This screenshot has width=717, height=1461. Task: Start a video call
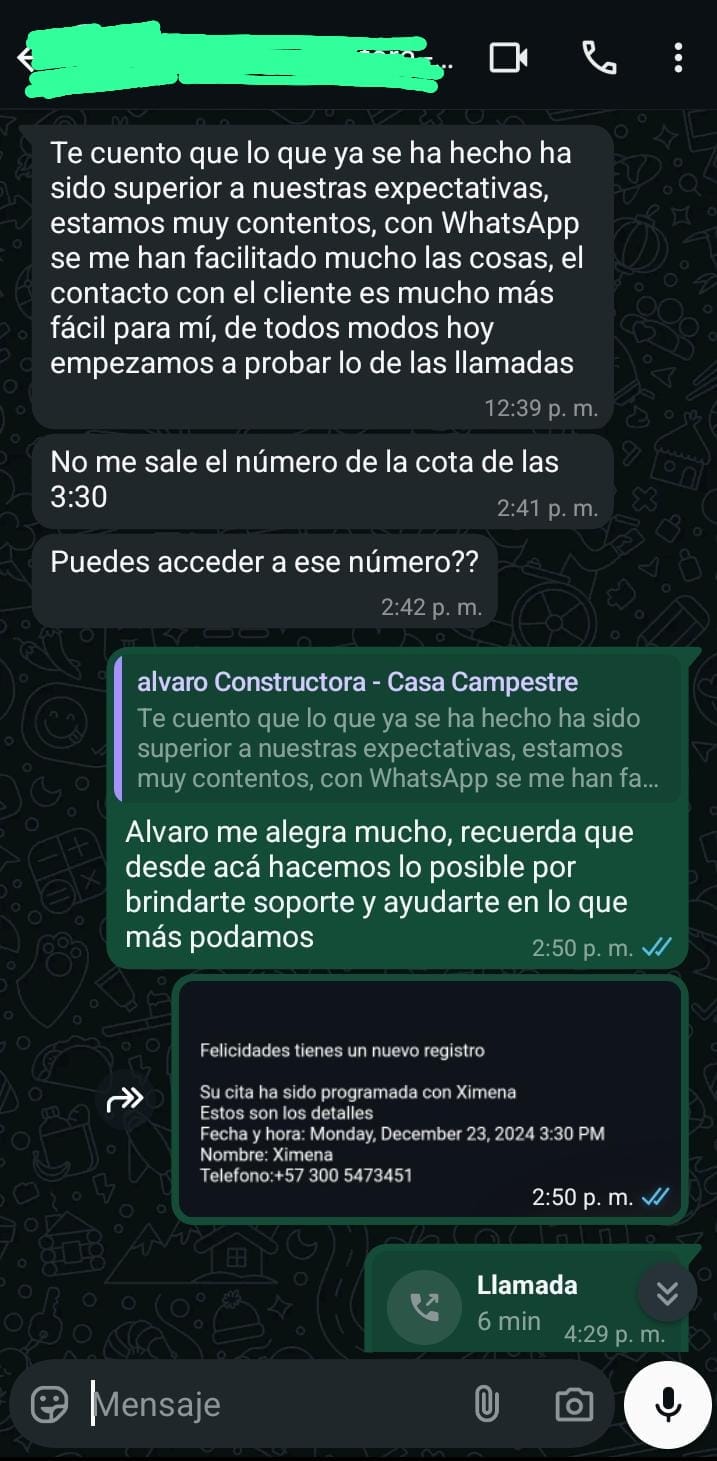click(x=508, y=58)
